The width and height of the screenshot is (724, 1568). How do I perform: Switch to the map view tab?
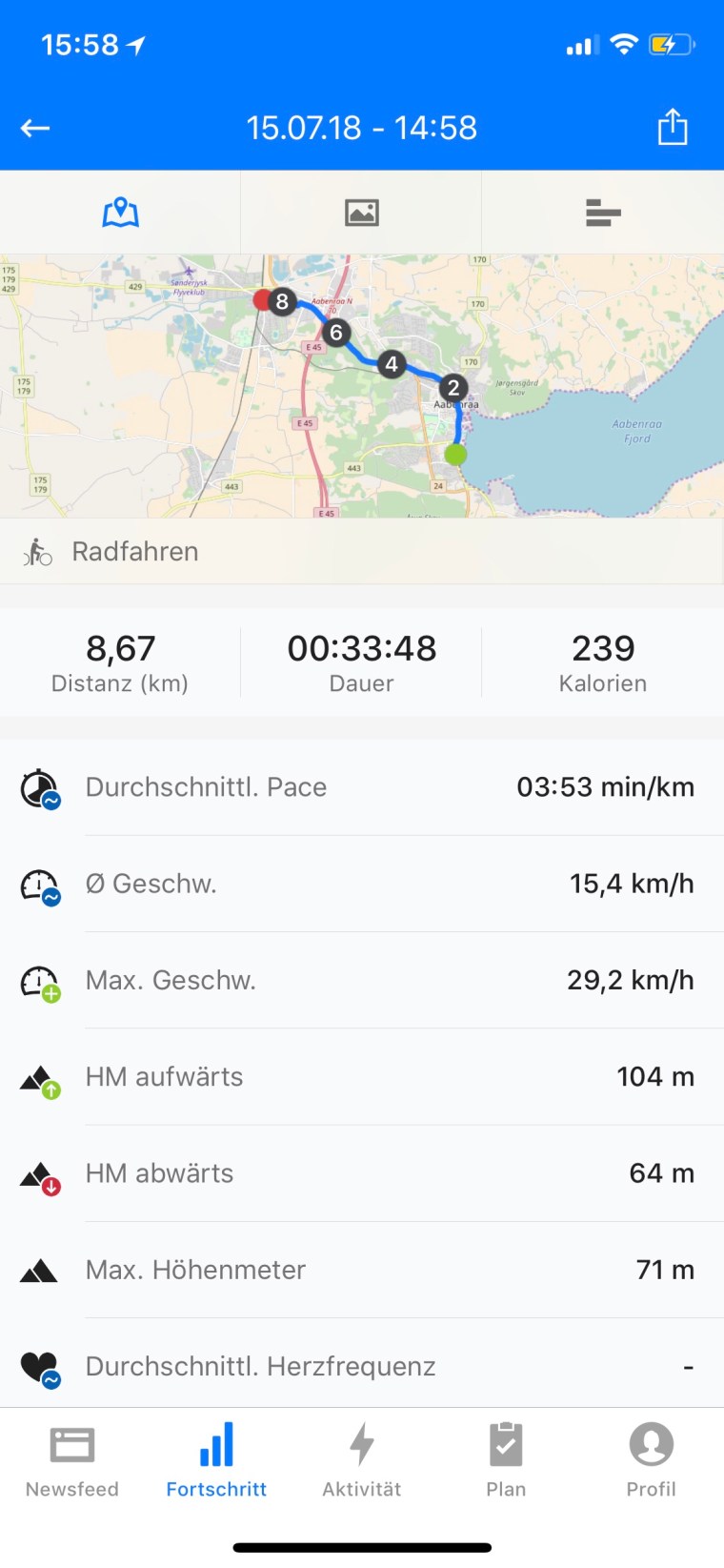pos(121,212)
